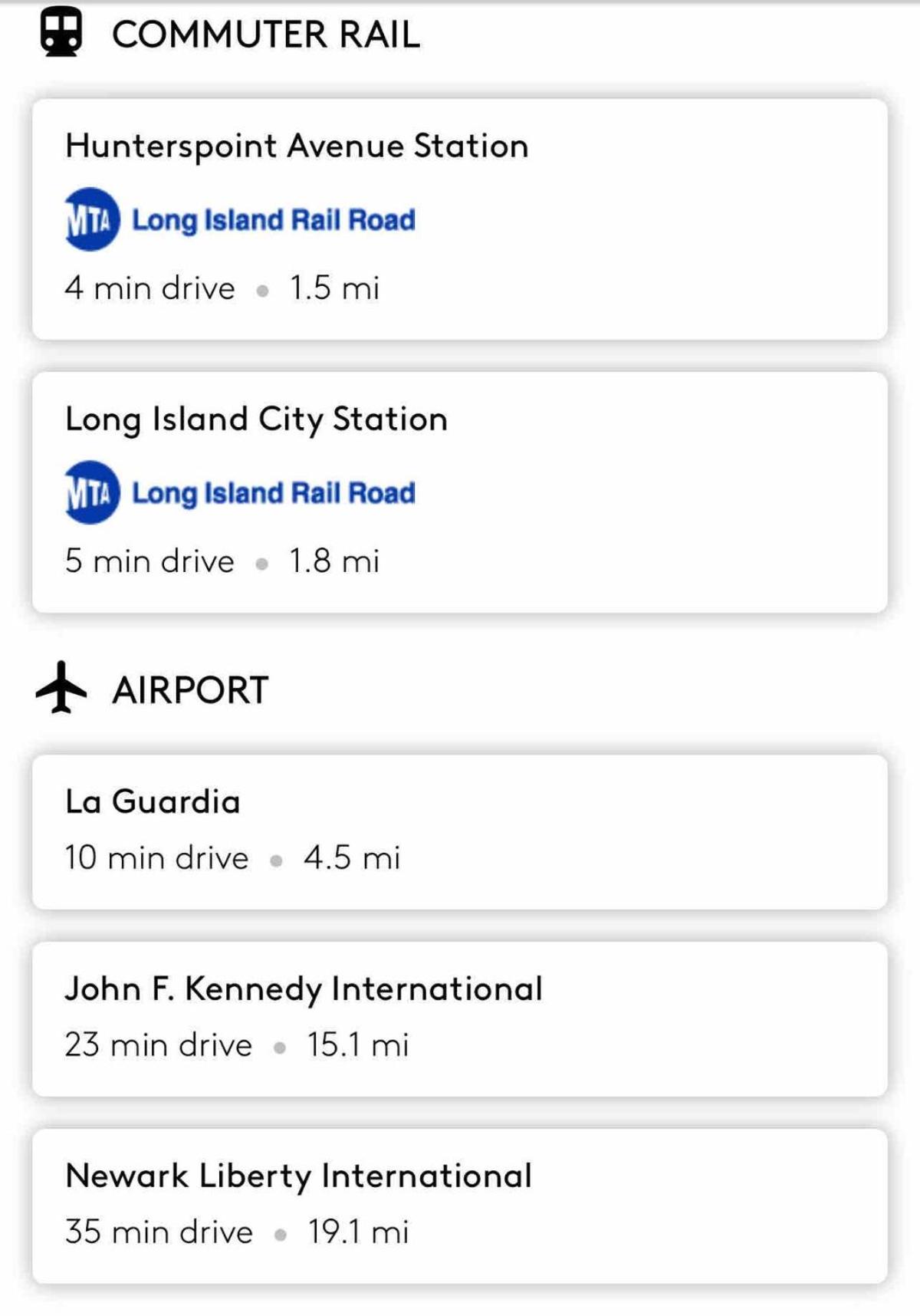
Task: Tap the Newark Liberty International card
Action: coord(460,1206)
